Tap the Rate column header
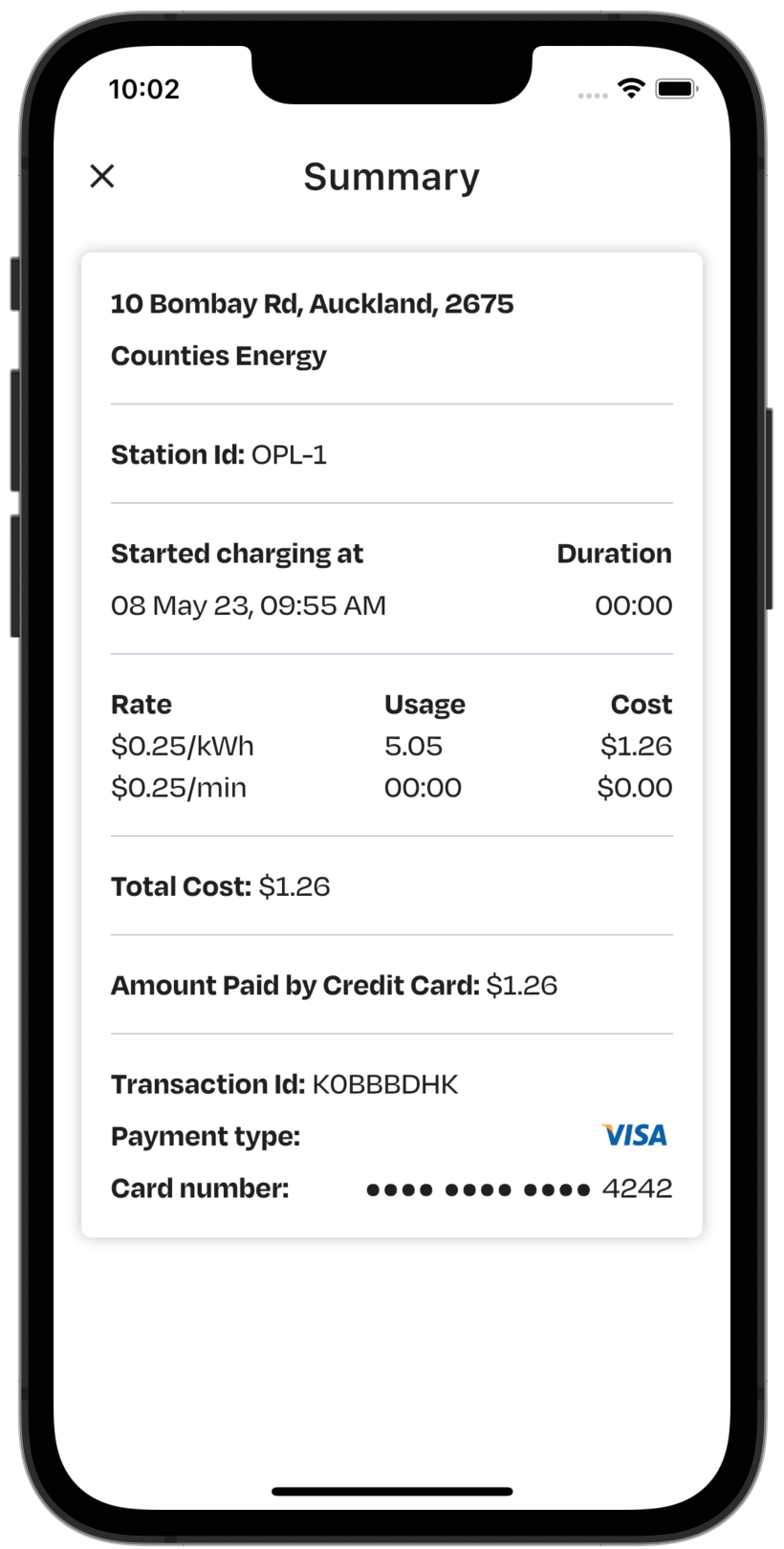This screenshot has height=1549, width=784. click(141, 704)
